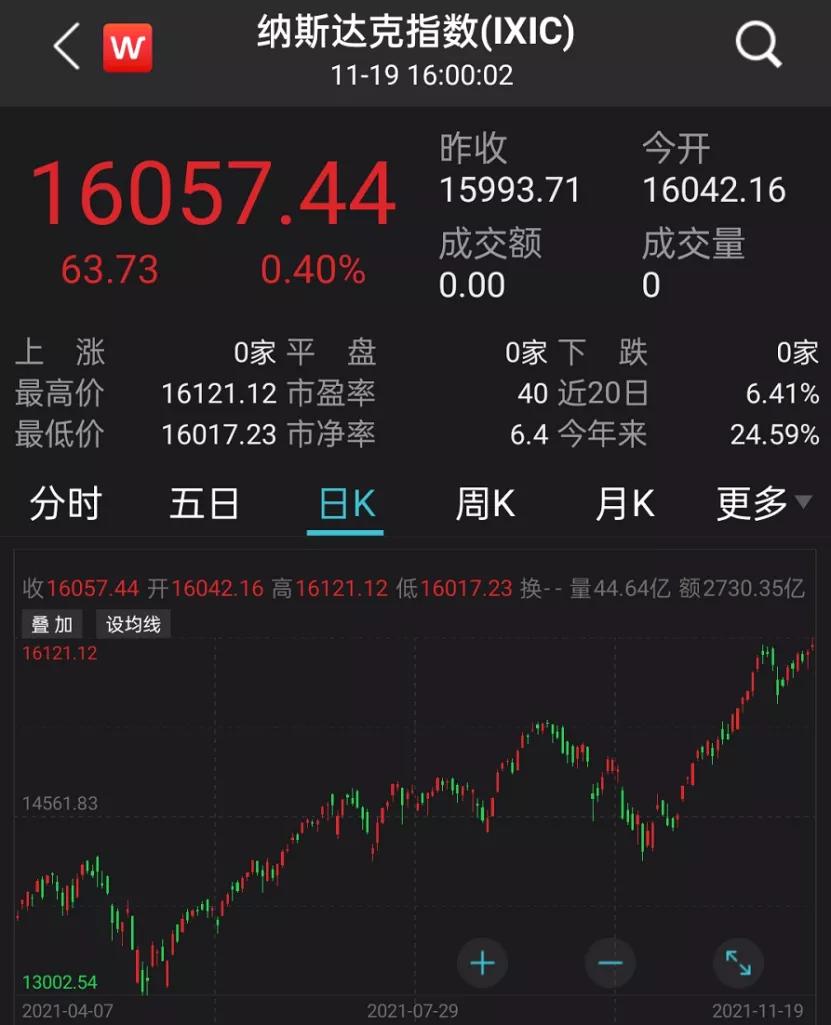
Task: Tap the 叠加 overlay button
Action: [x=52, y=625]
